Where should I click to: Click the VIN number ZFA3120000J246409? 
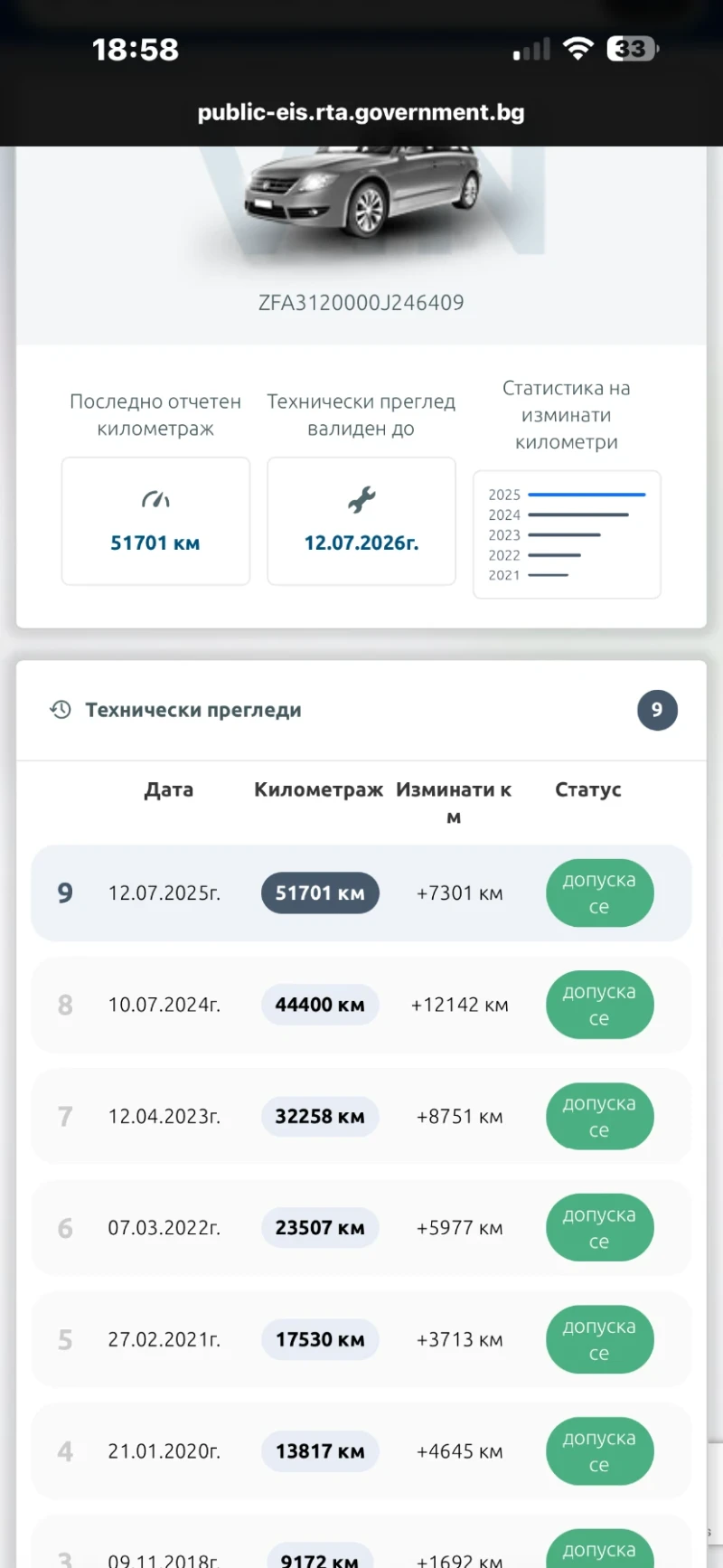[x=361, y=302]
